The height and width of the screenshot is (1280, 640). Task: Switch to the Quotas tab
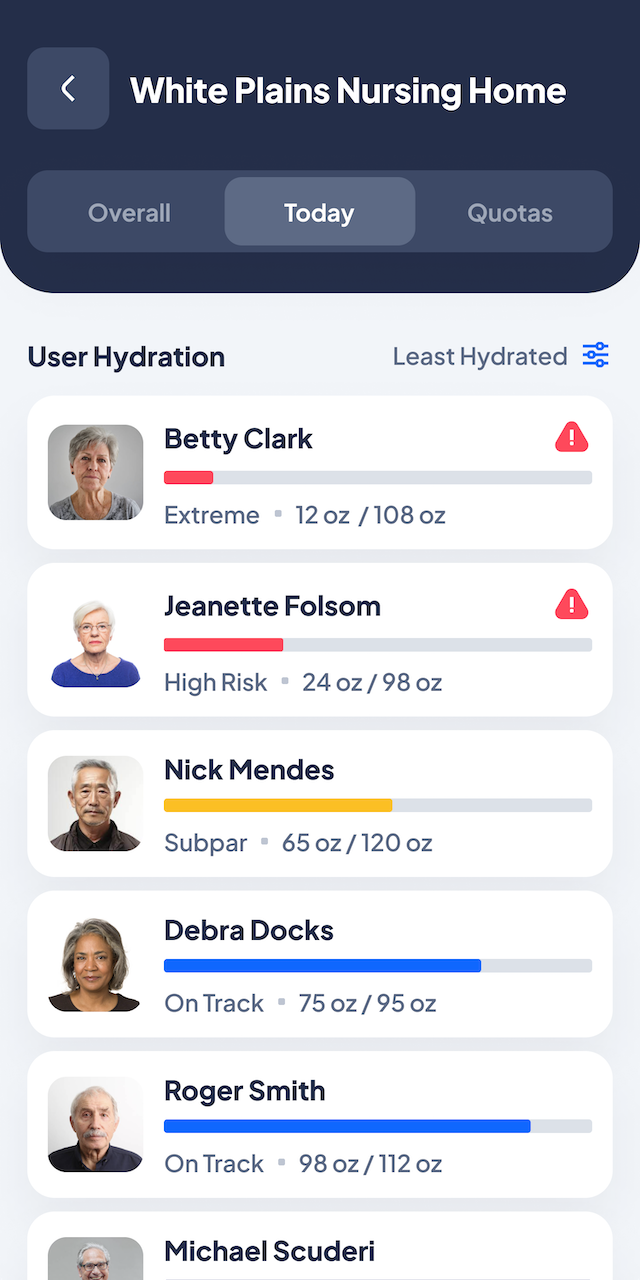click(x=510, y=212)
